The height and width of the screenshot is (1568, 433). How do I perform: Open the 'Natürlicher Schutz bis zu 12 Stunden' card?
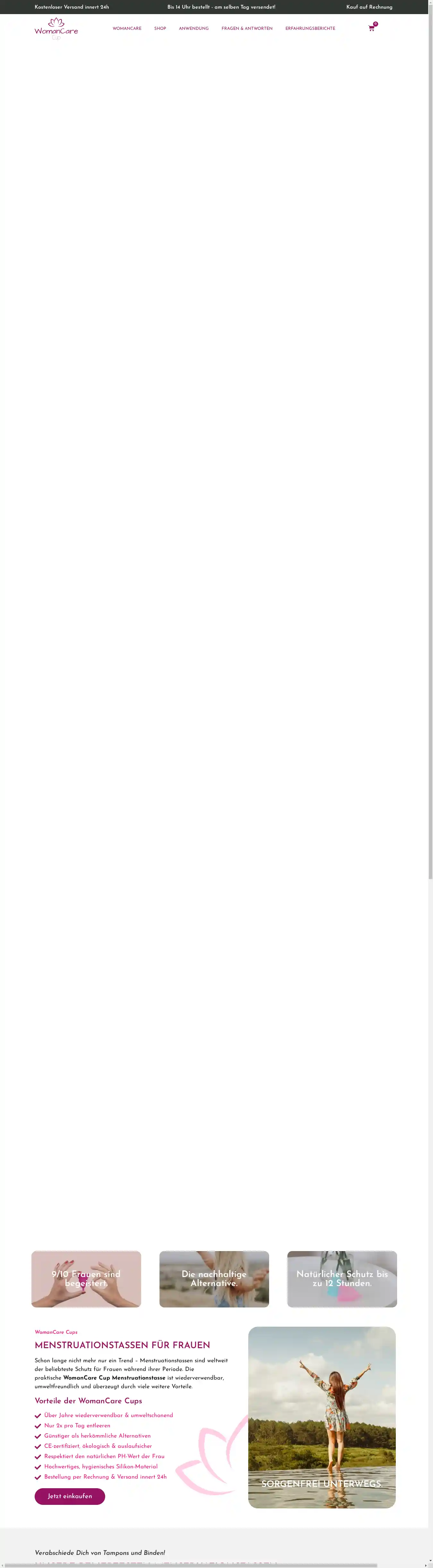click(x=342, y=1278)
